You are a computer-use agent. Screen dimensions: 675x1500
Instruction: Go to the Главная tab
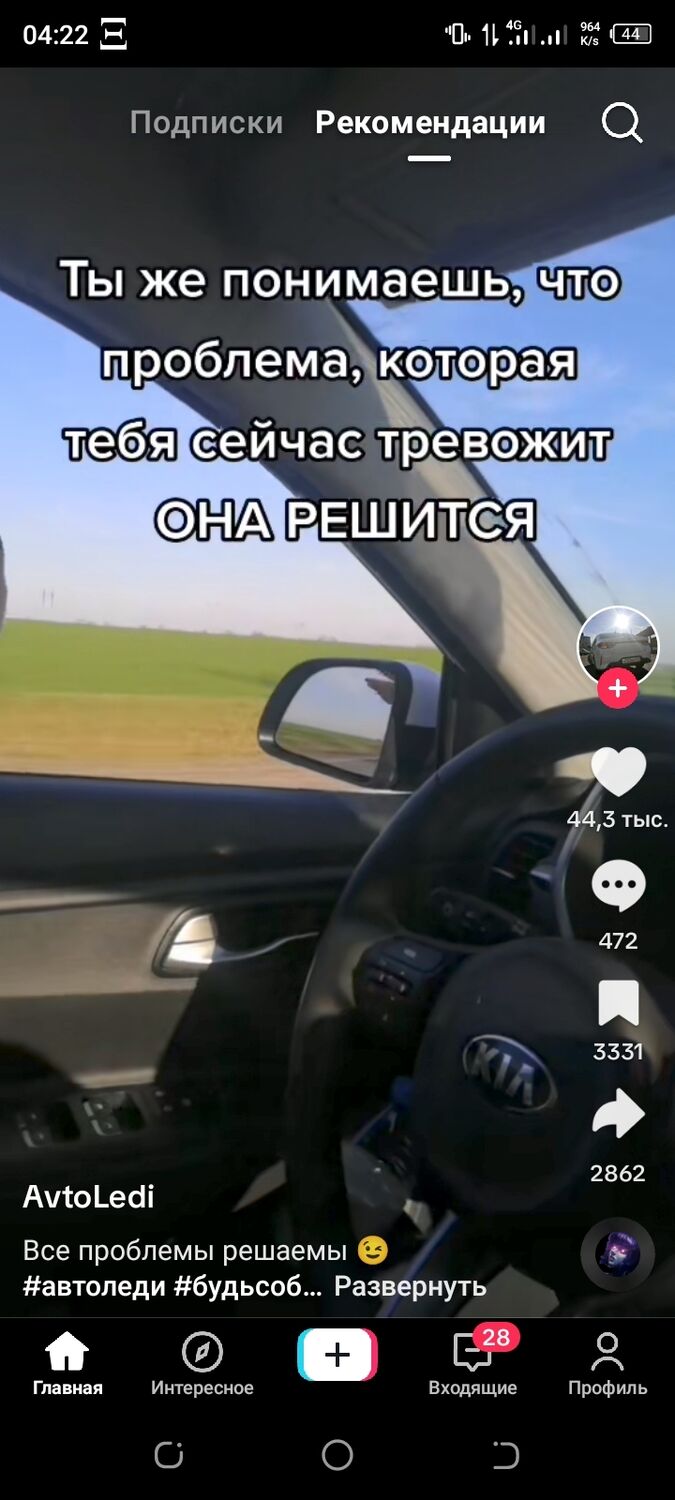tap(67, 1364)
